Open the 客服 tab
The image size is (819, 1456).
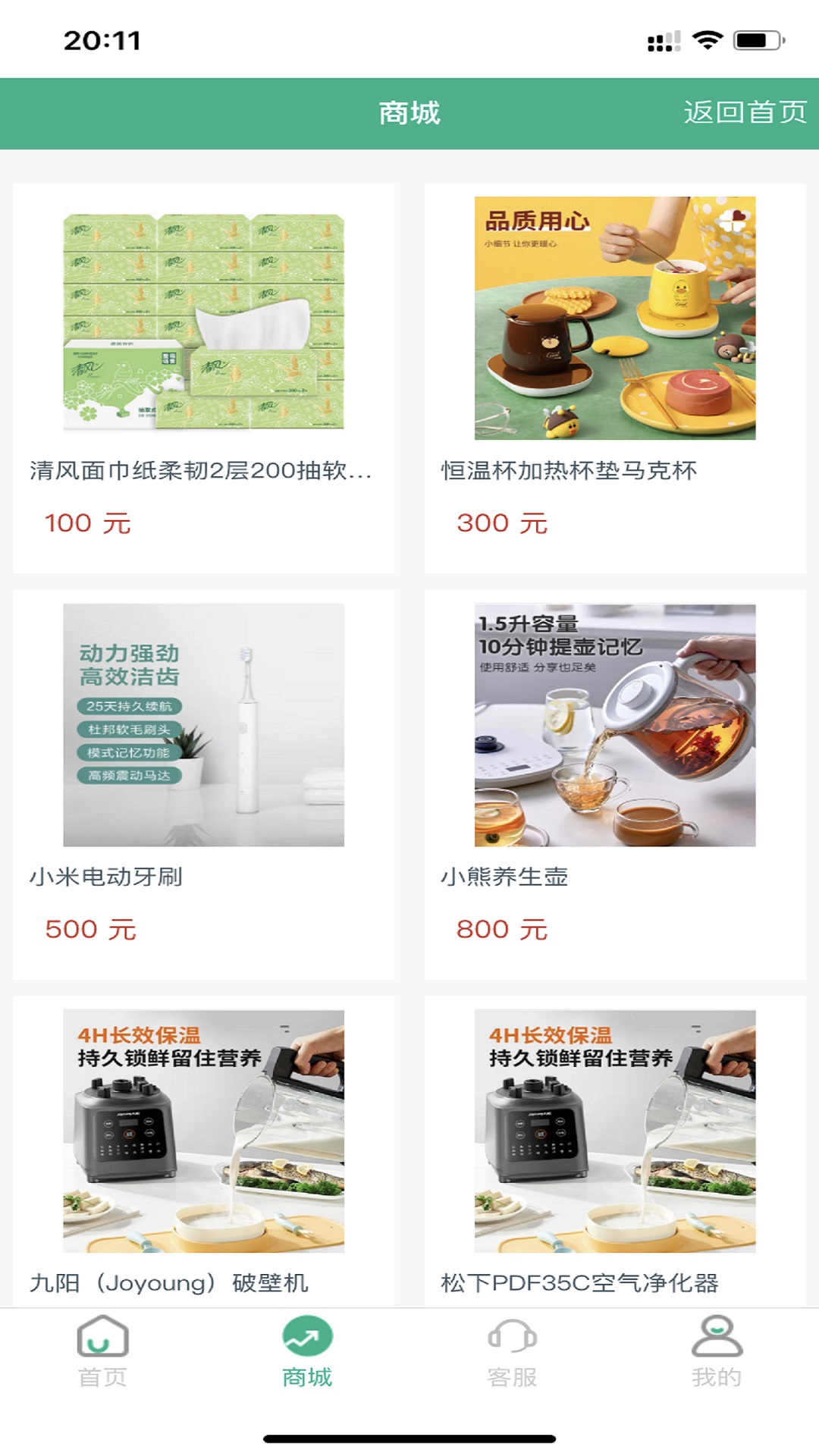point(512,1351)
